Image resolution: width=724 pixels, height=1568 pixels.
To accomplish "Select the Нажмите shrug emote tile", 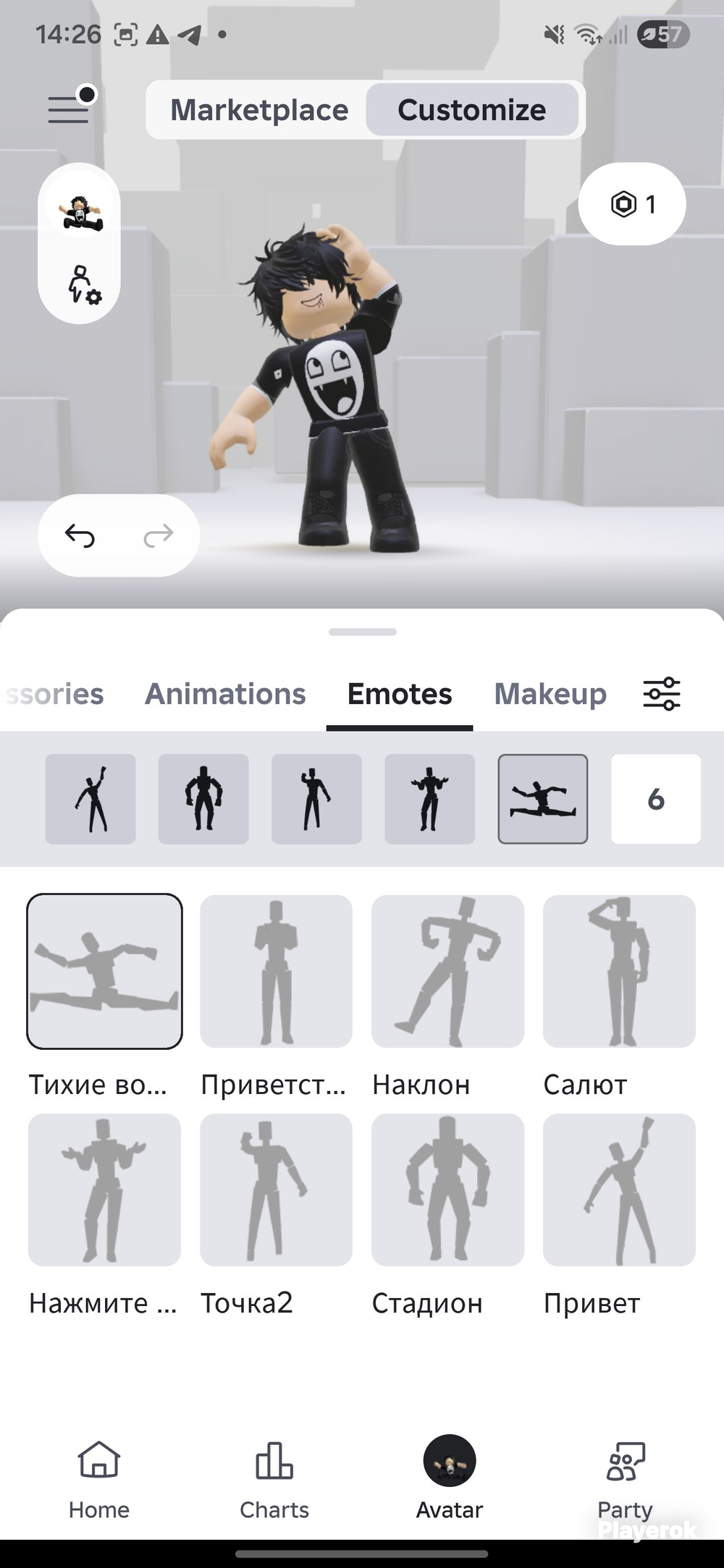I will point(104,1190).
